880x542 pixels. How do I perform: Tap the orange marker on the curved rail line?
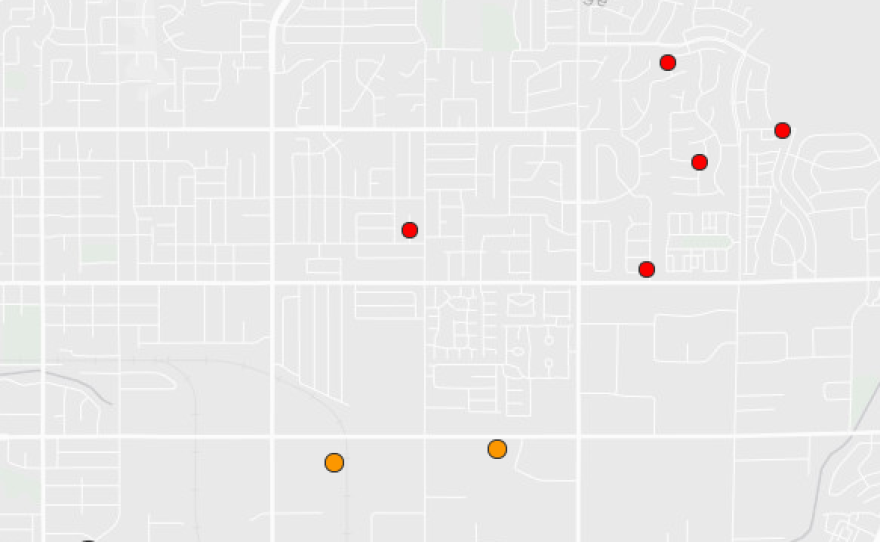334,462
